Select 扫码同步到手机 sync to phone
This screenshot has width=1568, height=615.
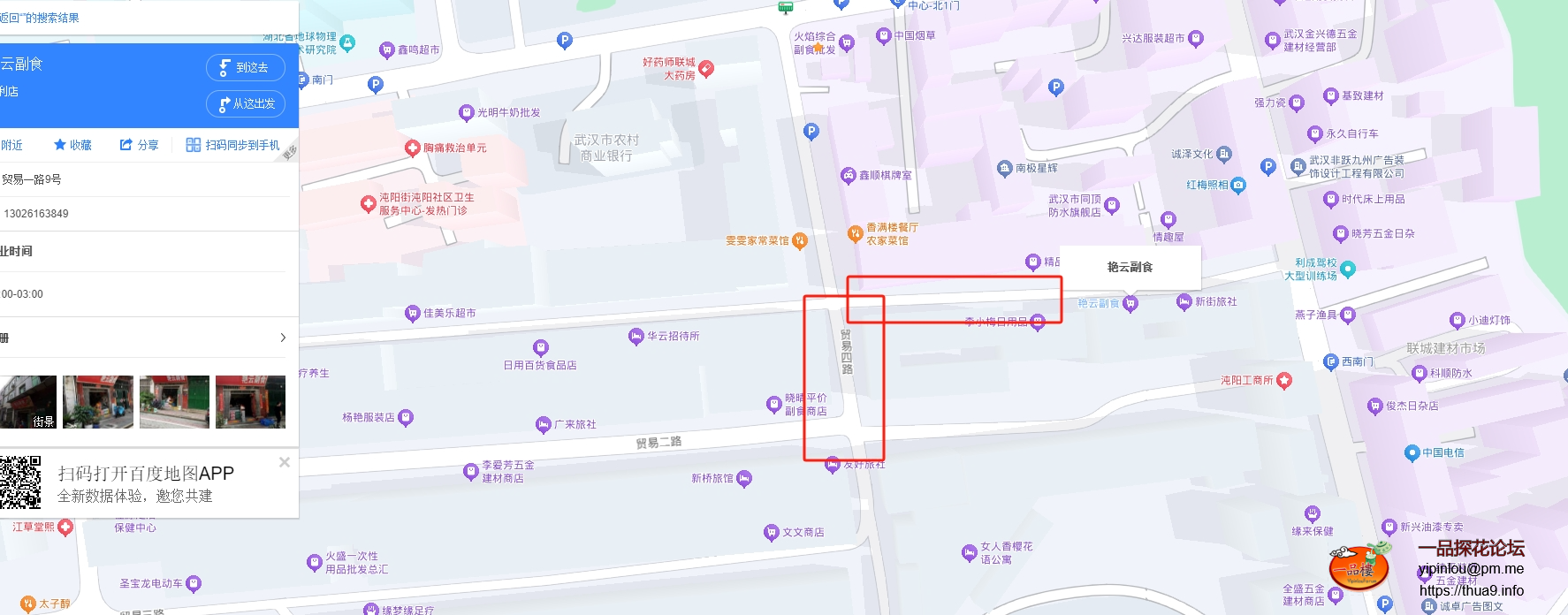point(232,145)
